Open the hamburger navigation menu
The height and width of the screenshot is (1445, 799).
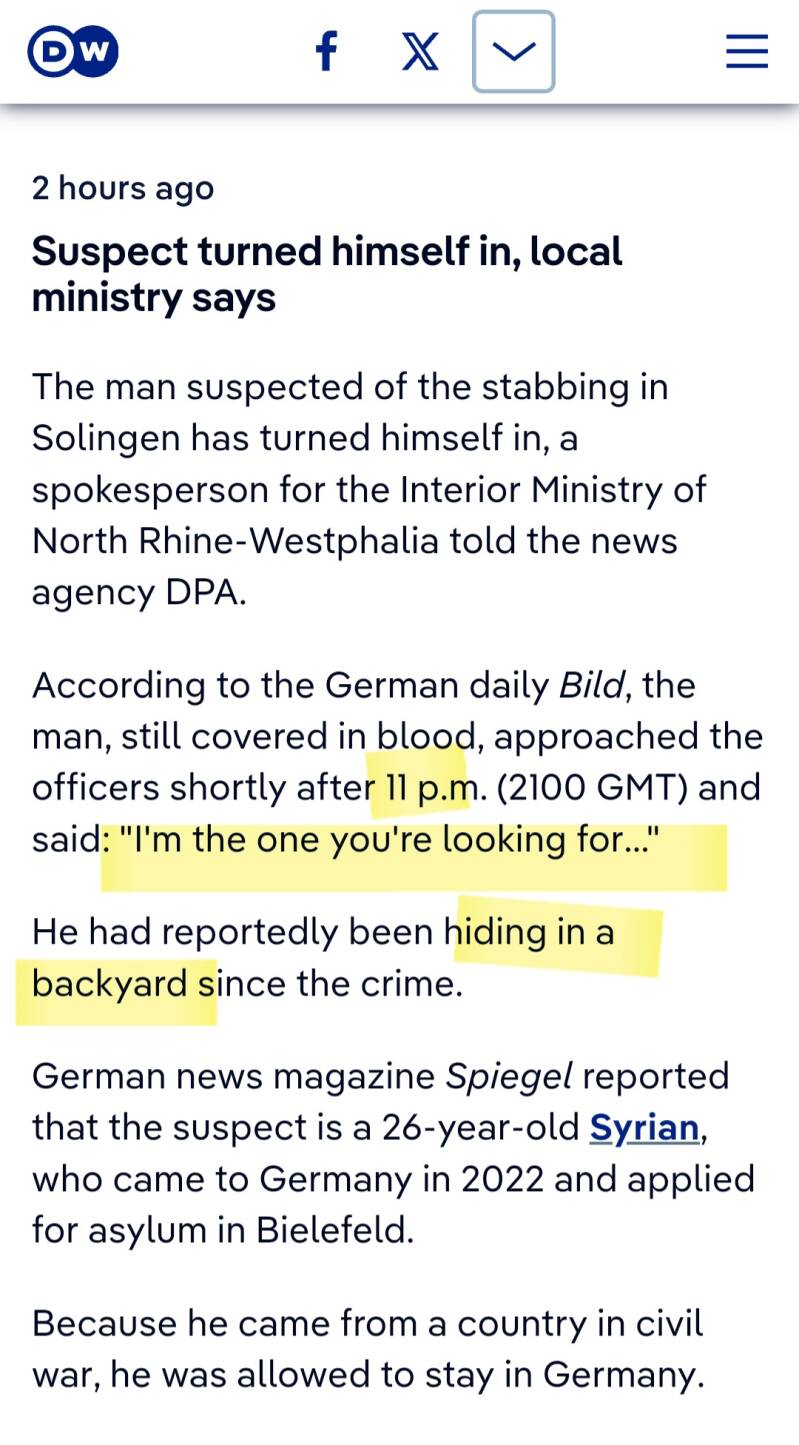click(x=746, y=51)
